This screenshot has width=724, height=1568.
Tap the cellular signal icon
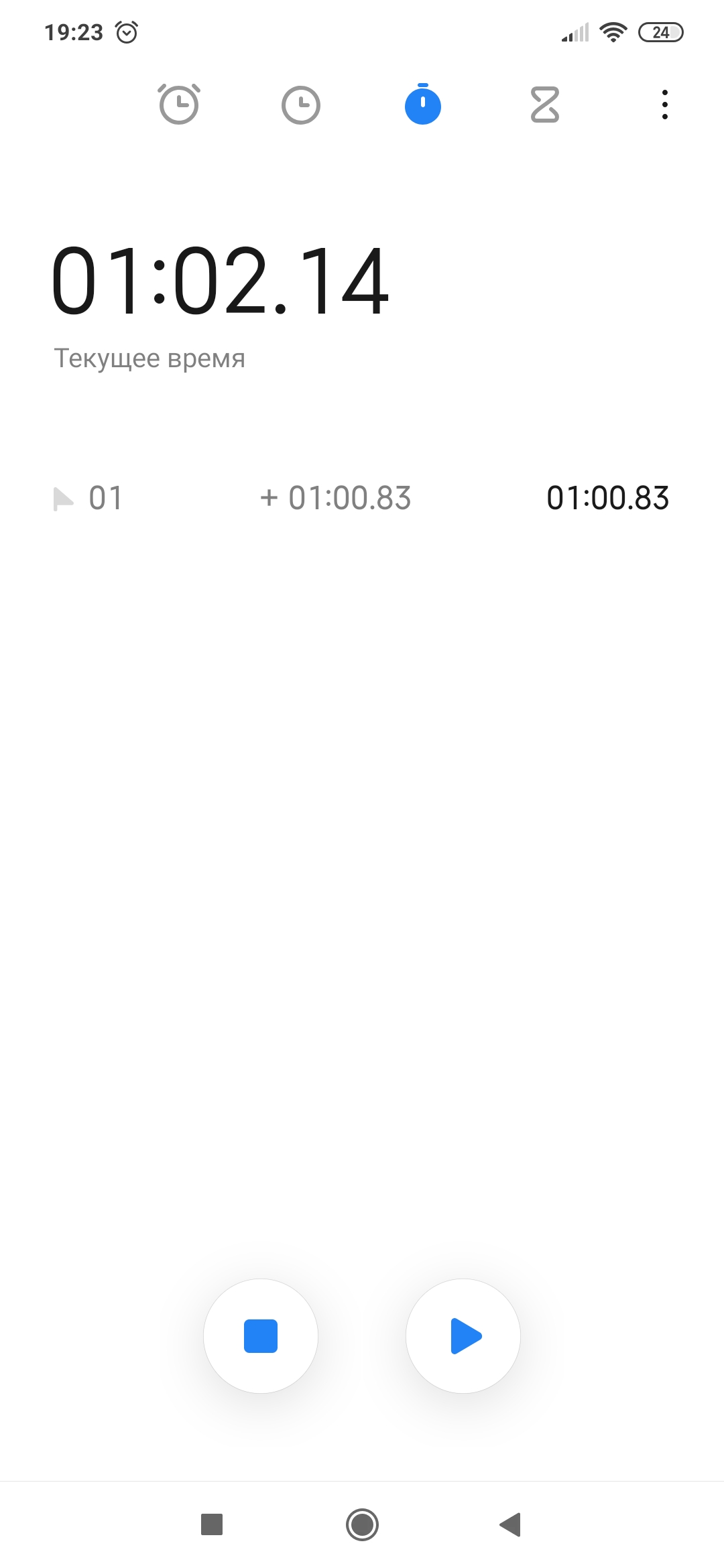pos(574,31)
